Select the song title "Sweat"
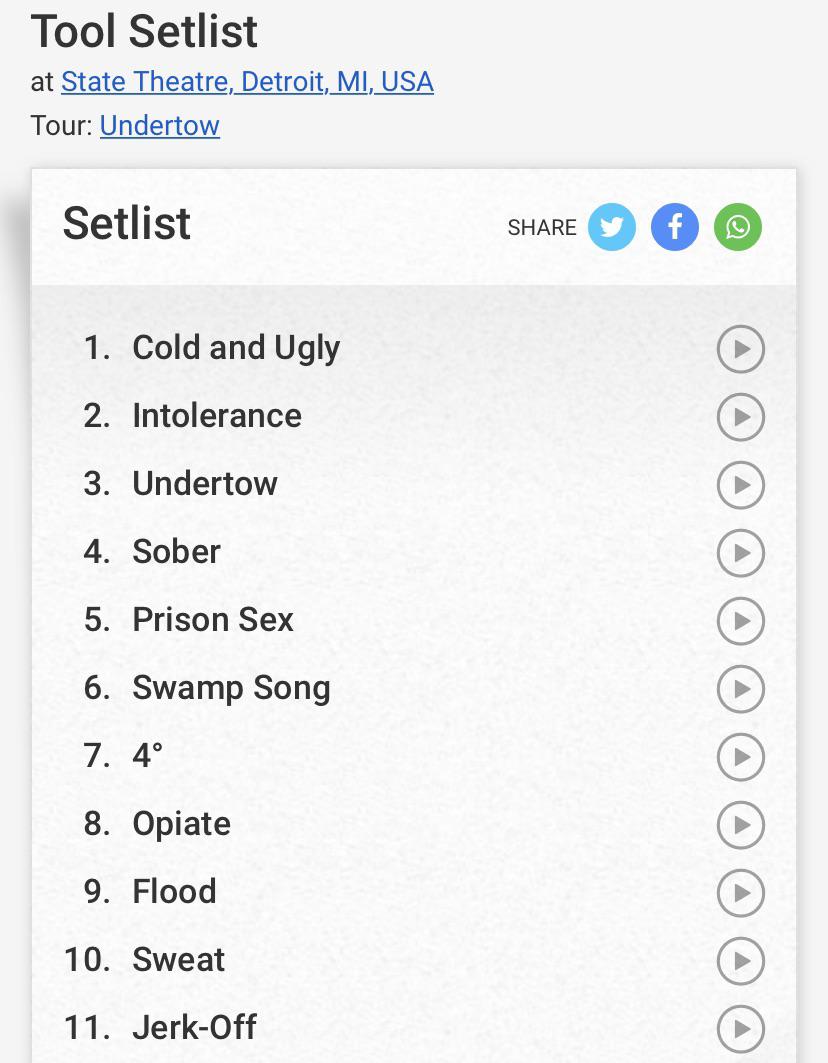This screenshot has width=828, height=1063. tap(178, 959)
